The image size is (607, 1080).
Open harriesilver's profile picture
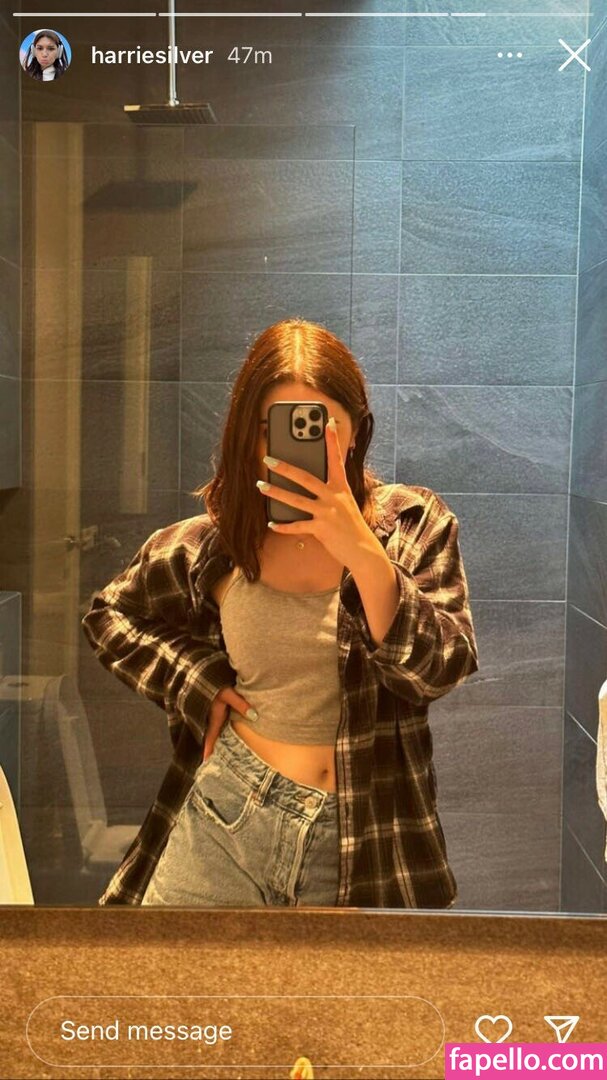[45, 55]
